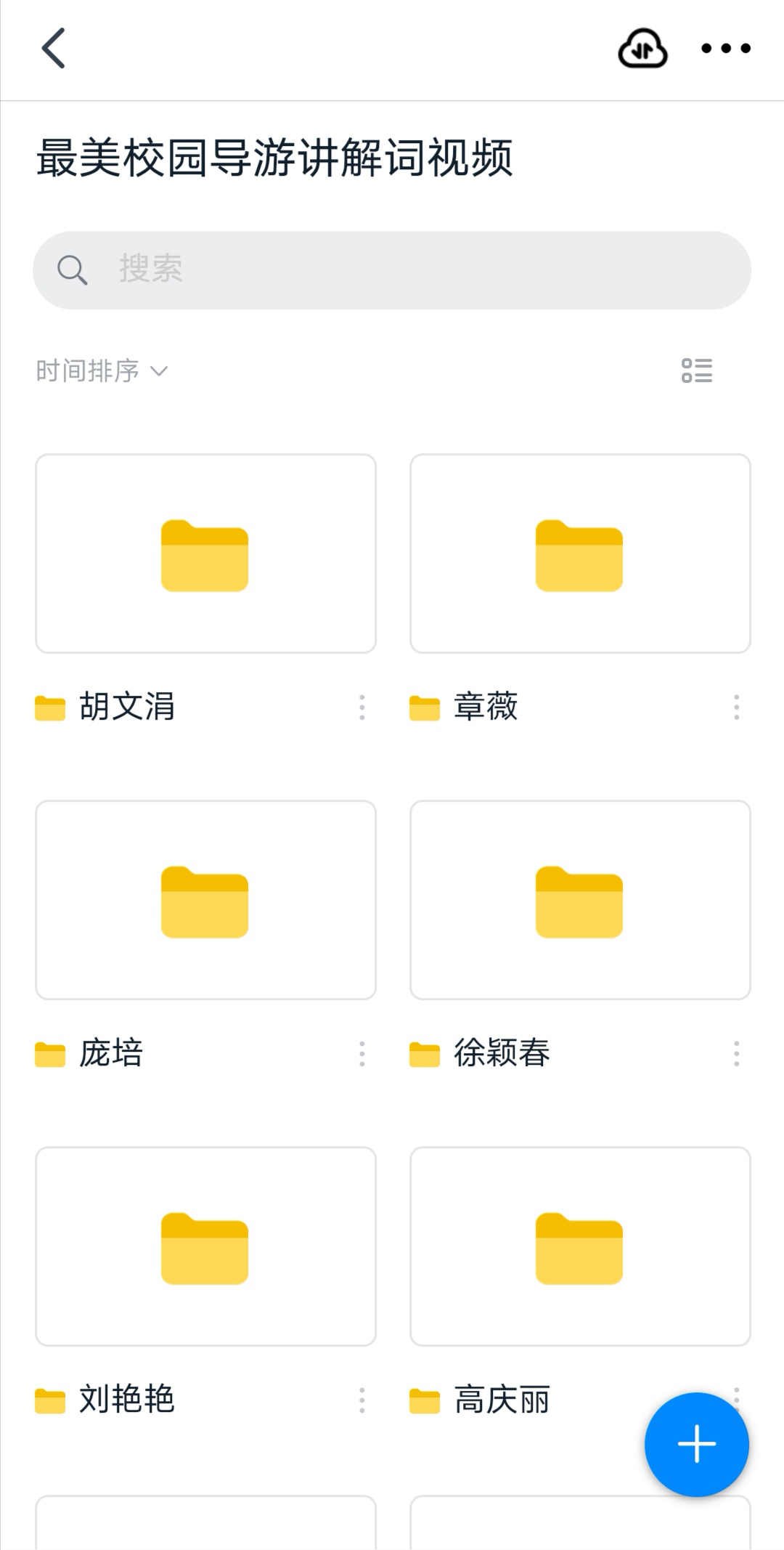
Task: Show more options for 章薇 folder
Action: tap(737, 707)
